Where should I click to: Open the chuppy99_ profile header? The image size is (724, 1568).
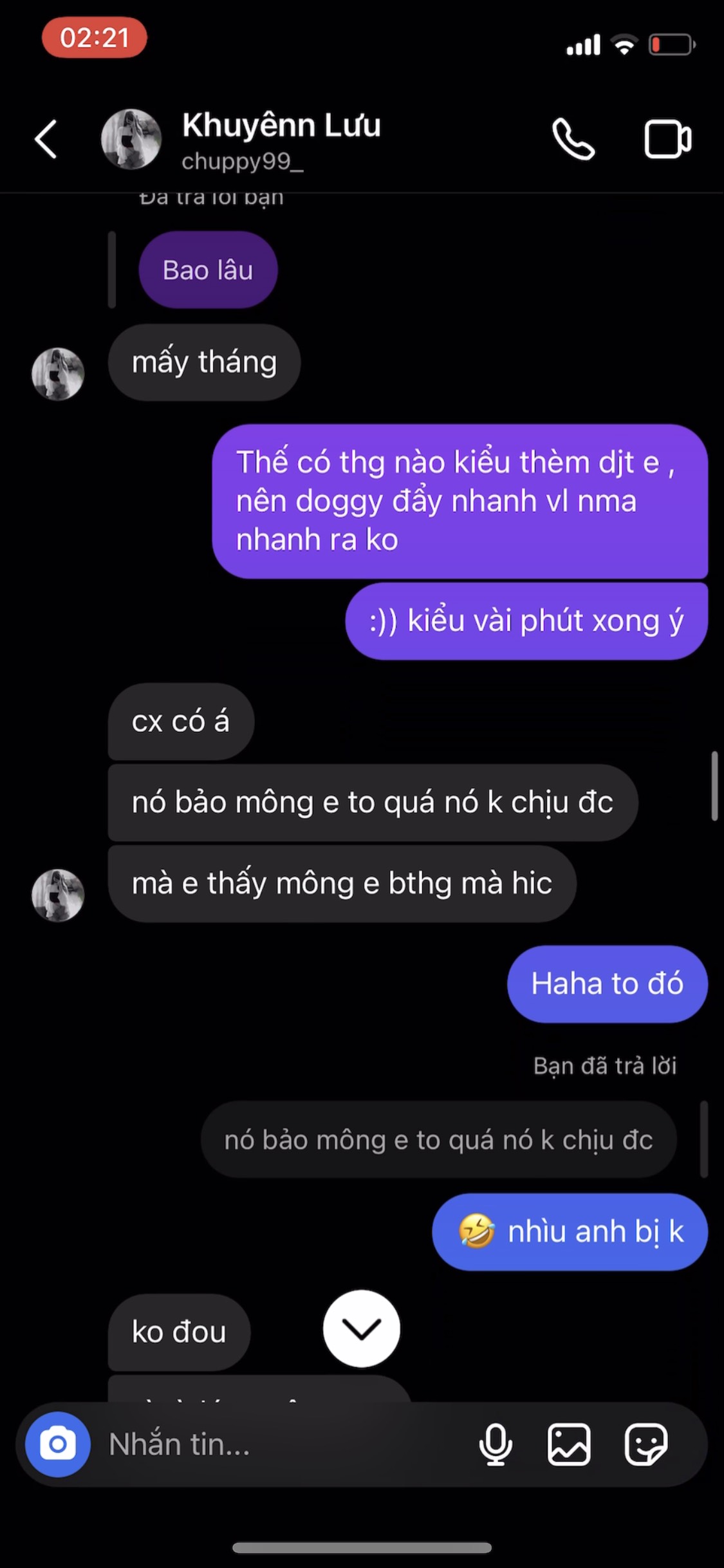[281, 140]
